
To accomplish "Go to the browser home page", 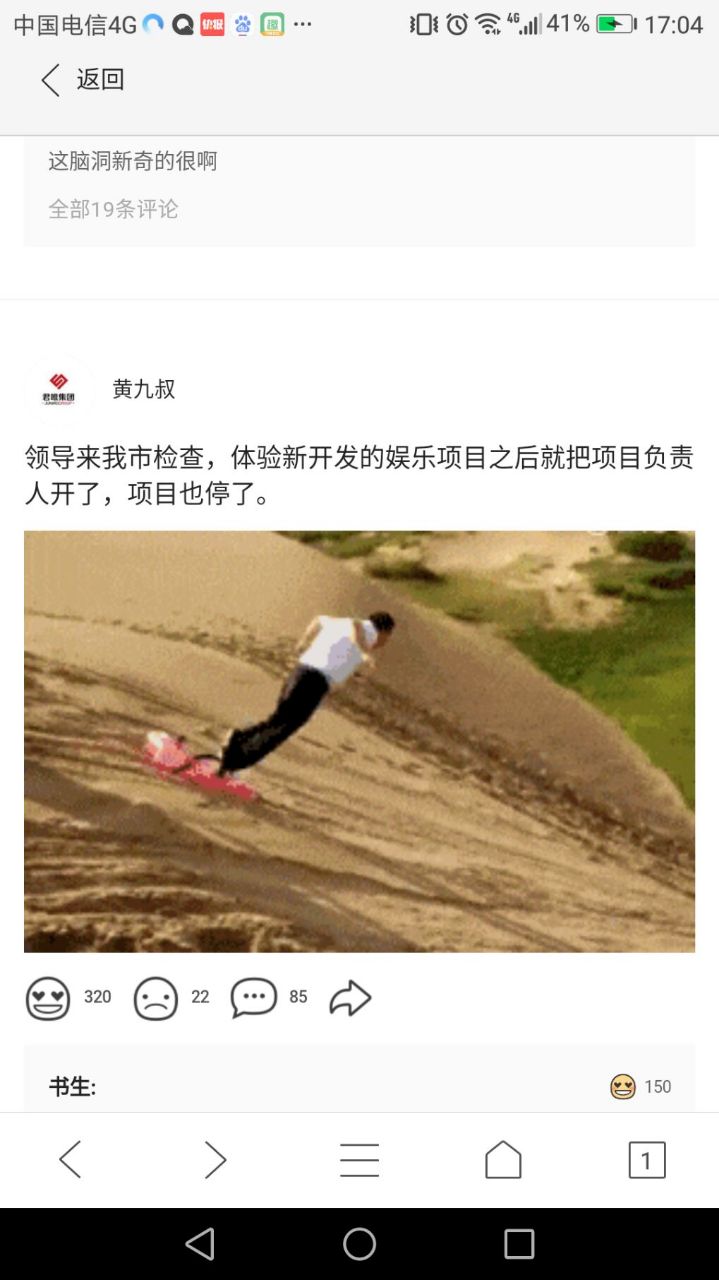I will (503, 1160).
